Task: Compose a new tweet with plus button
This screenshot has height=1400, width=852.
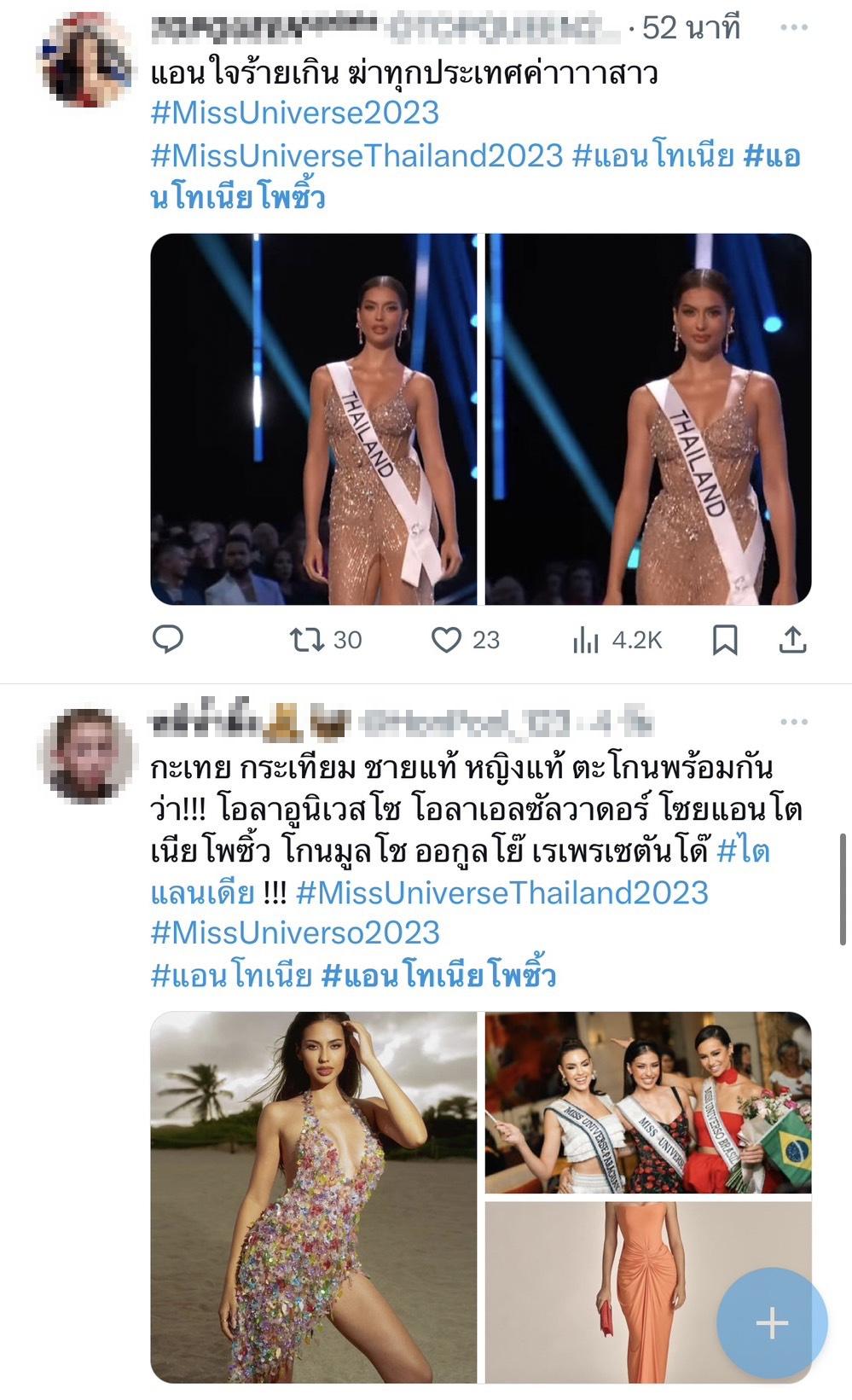Action: click(x=772, y=1322)
